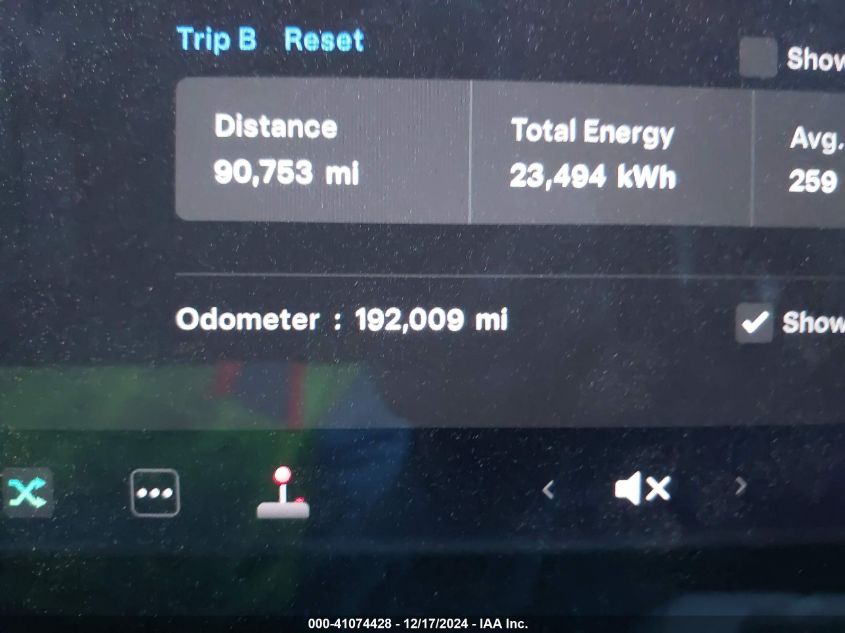
Task: Check the Show box for Trip B
Action: click(x=757, y=58)
